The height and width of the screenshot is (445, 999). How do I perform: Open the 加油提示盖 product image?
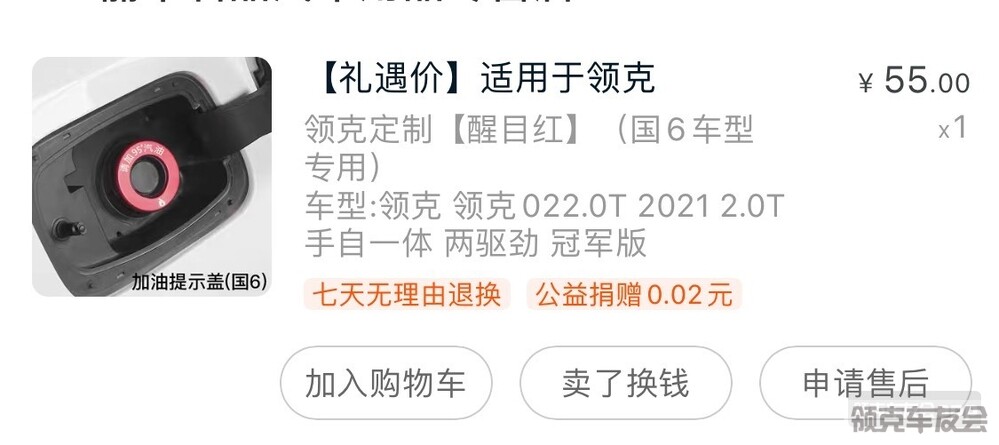coord(152,177)
